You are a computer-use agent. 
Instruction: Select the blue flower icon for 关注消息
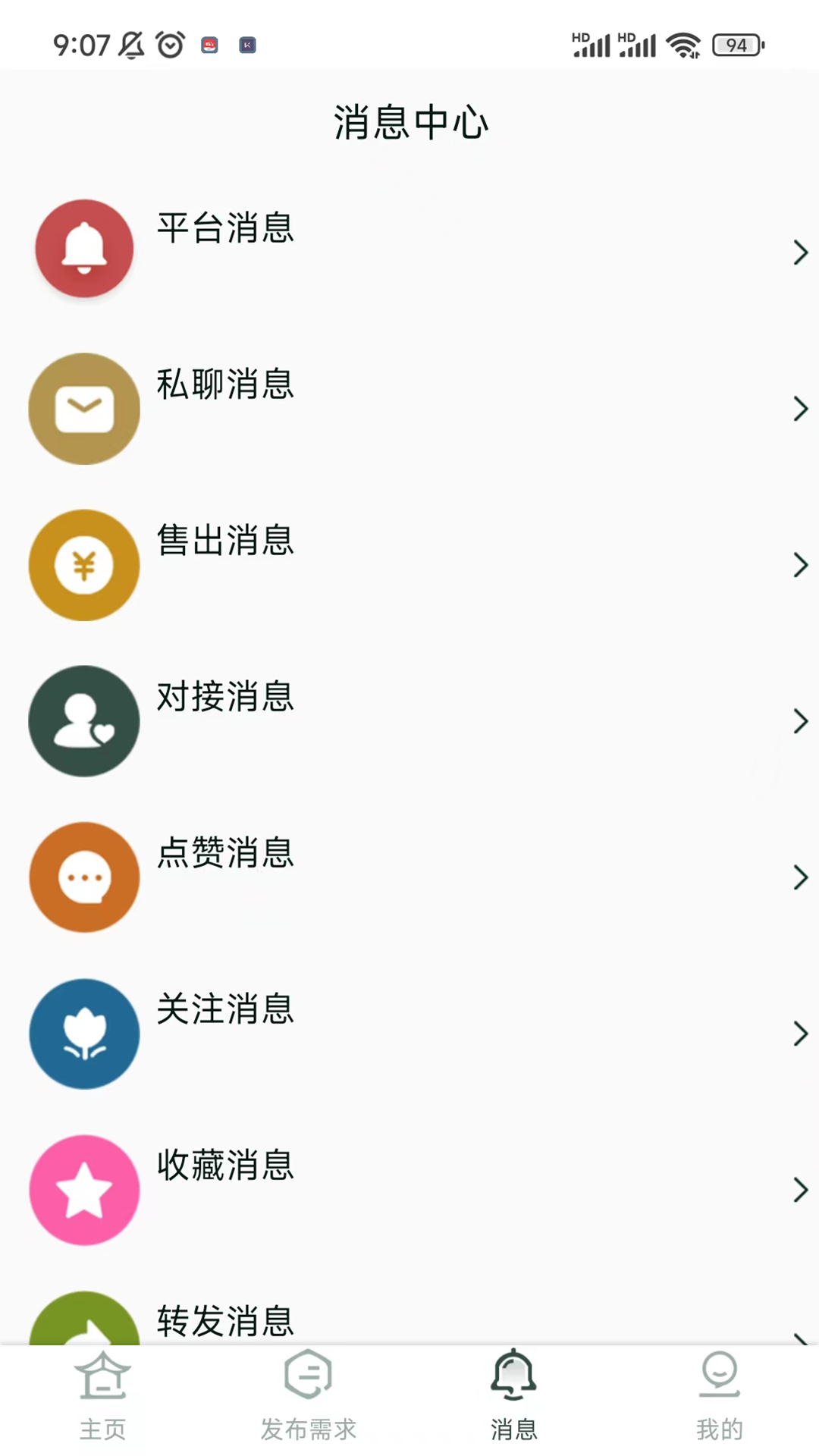click(83, 1034)
